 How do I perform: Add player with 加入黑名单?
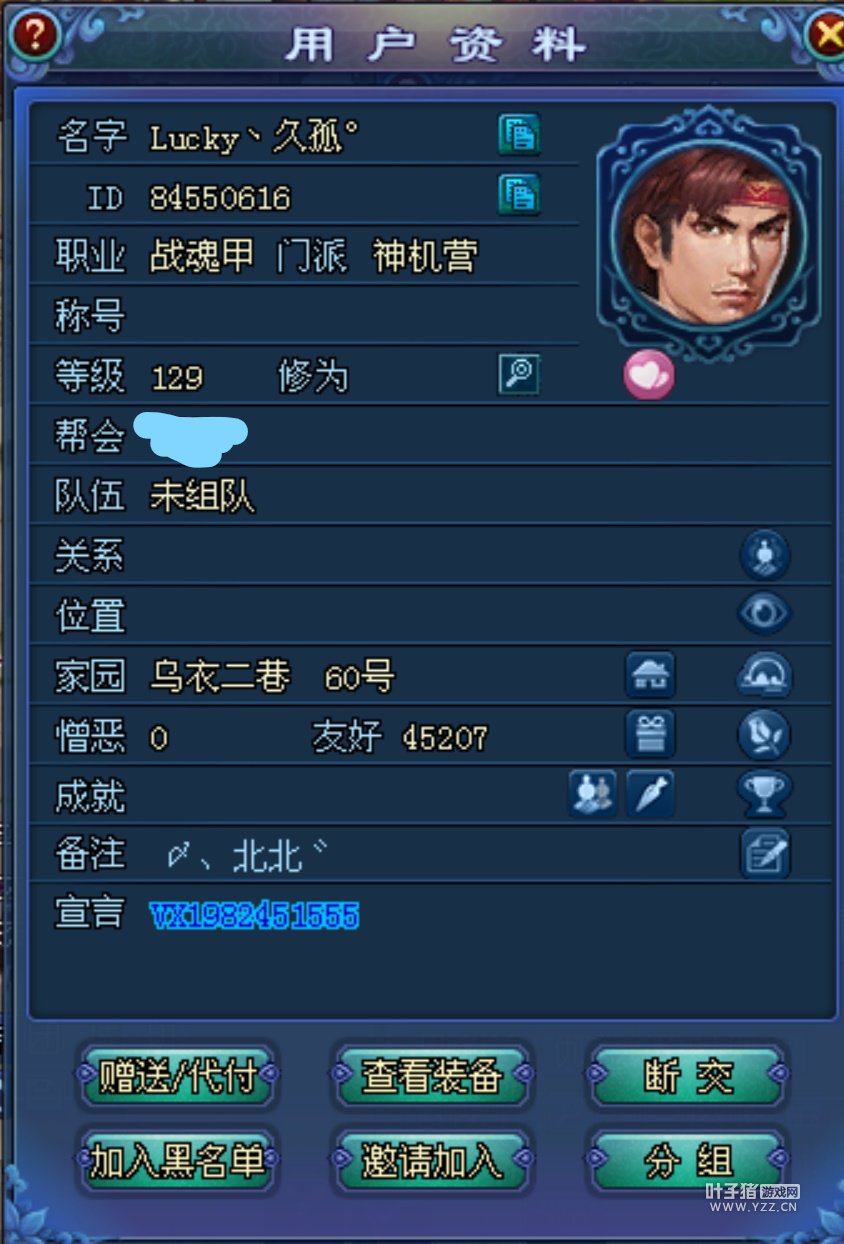pyautogui.click(x=178, y=1161)
